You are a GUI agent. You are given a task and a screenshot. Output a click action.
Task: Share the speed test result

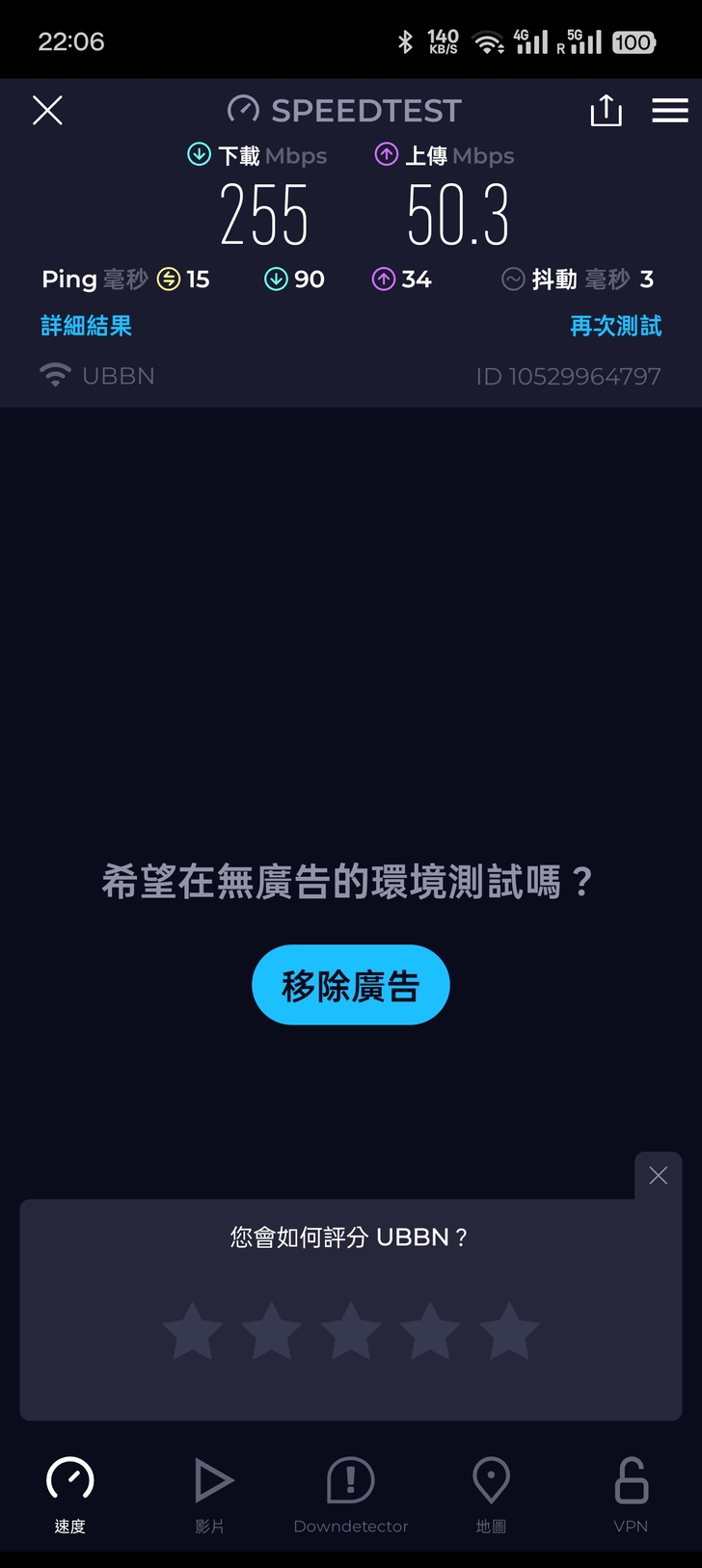pos(606,111)
